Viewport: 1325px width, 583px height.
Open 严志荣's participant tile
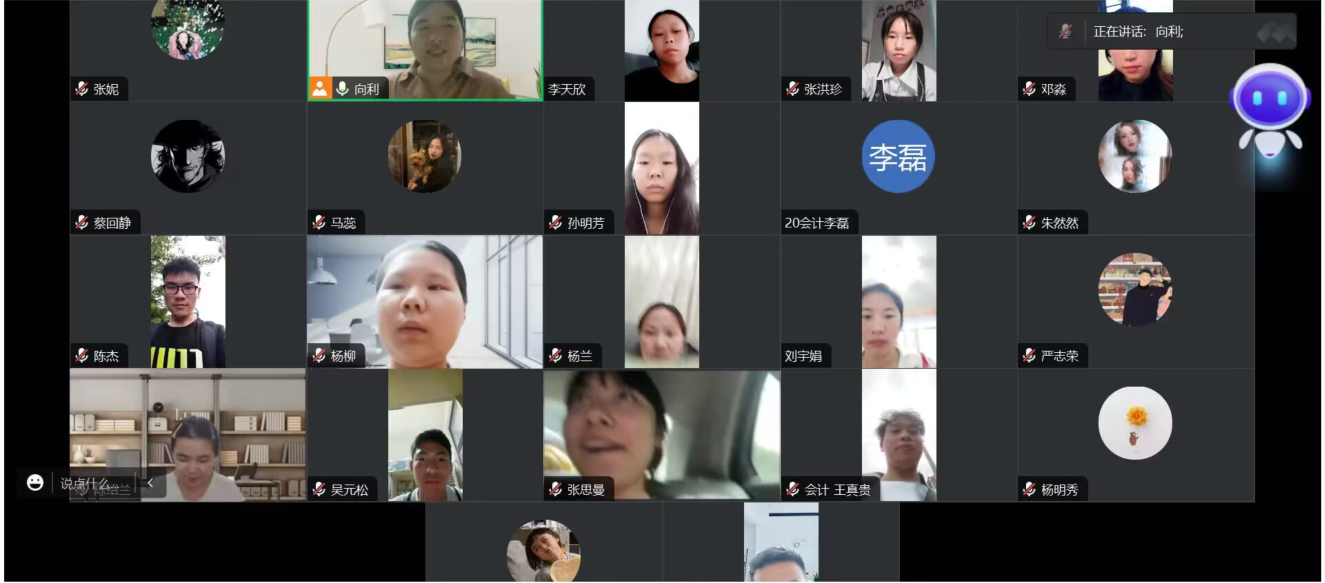[x=1135, y=301]
